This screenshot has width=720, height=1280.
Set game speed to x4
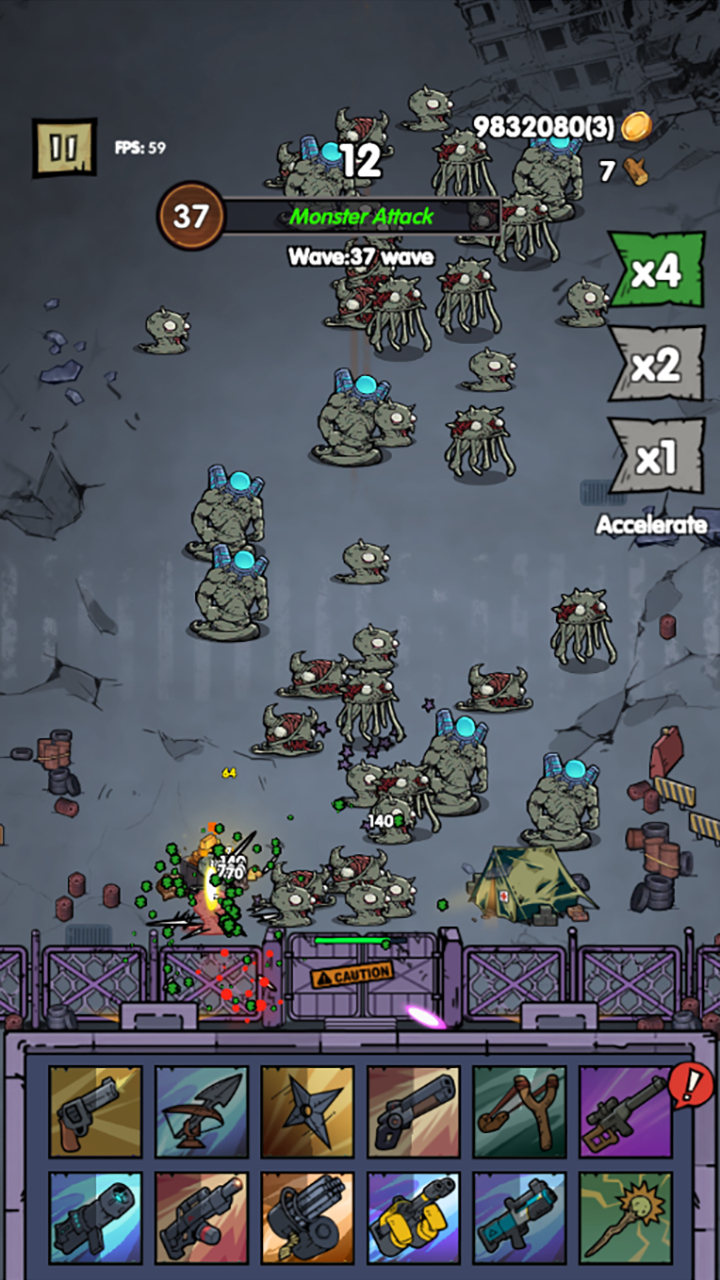pos(657,270)
